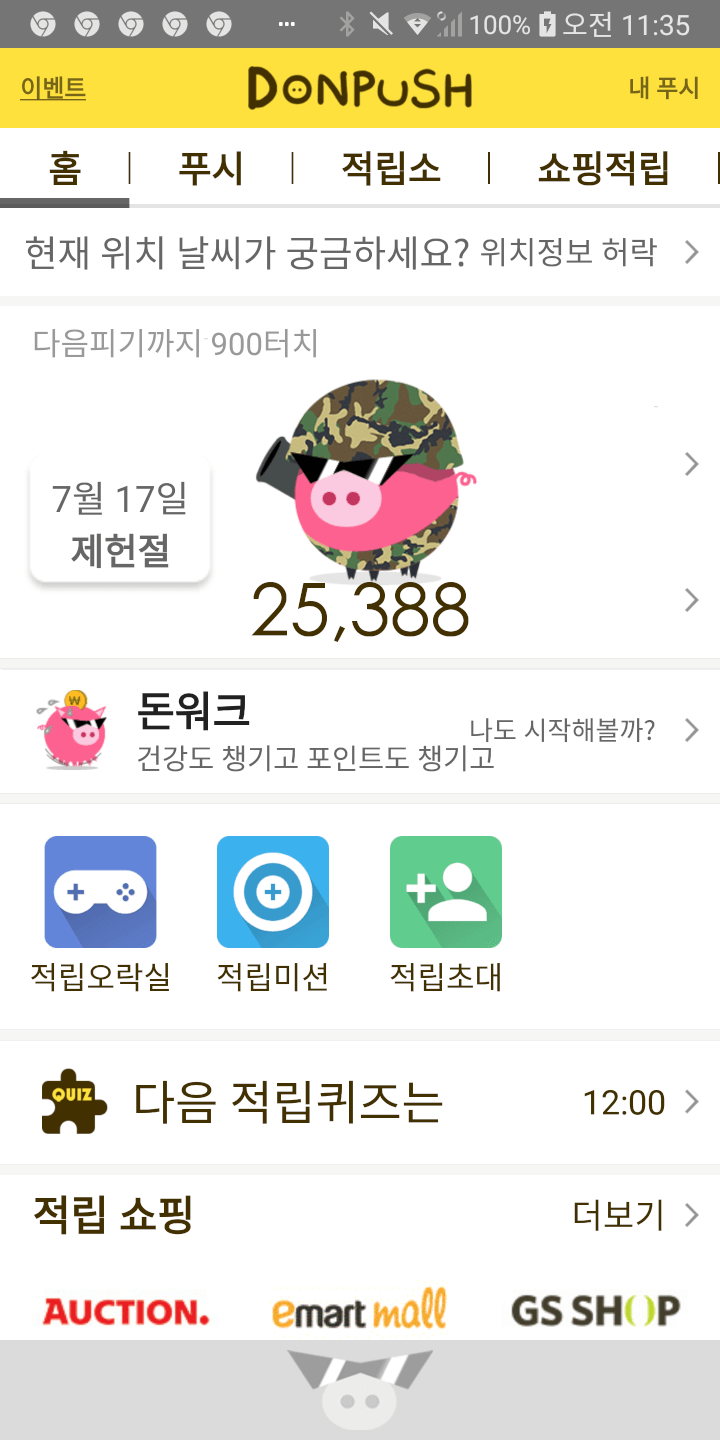Allow location info for weather banner
This screenshot has height=1440, width=720.
(x=360, y=252)
